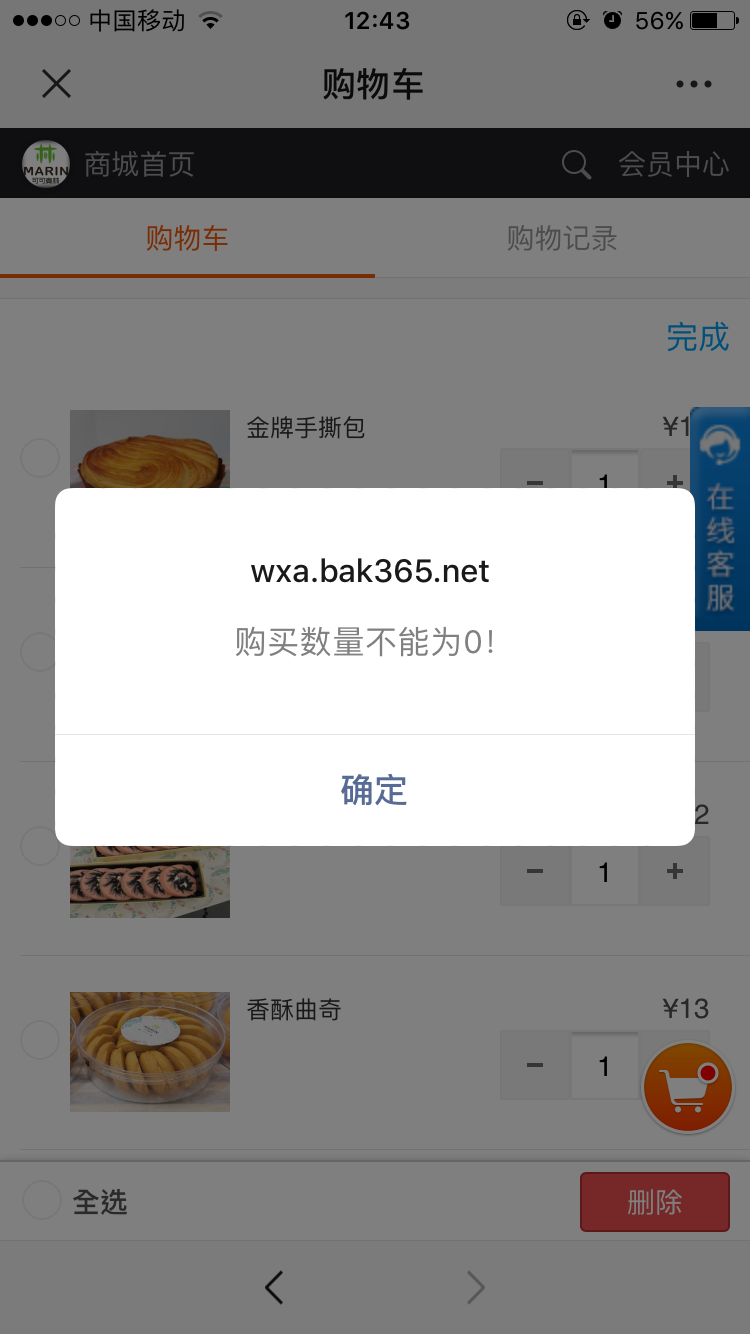Go back with the bottom left arrow
This screenshot has height=1334, width=750.
click(x=274, y=1288)
